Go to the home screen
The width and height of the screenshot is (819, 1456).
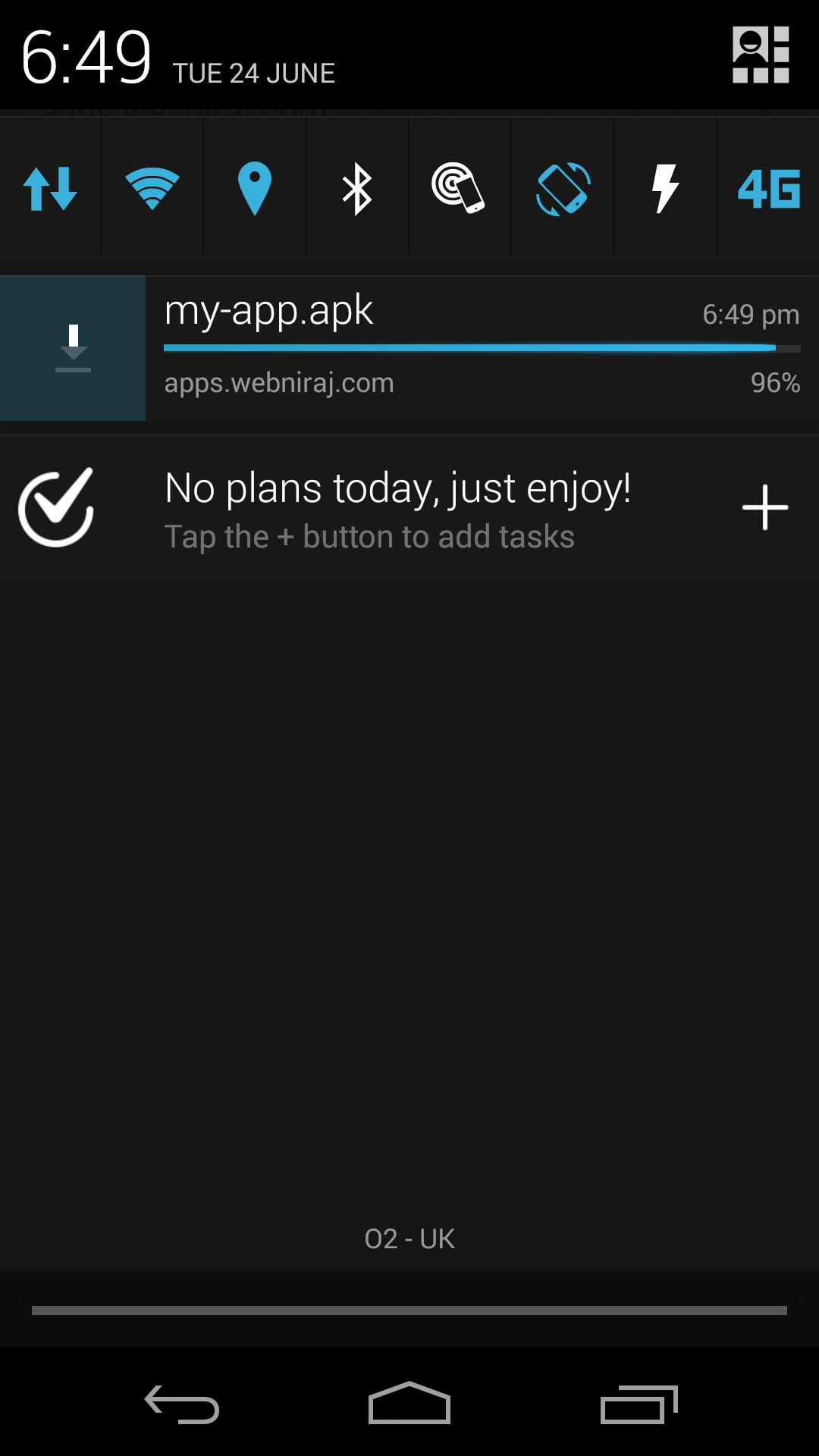[409, 1403]
